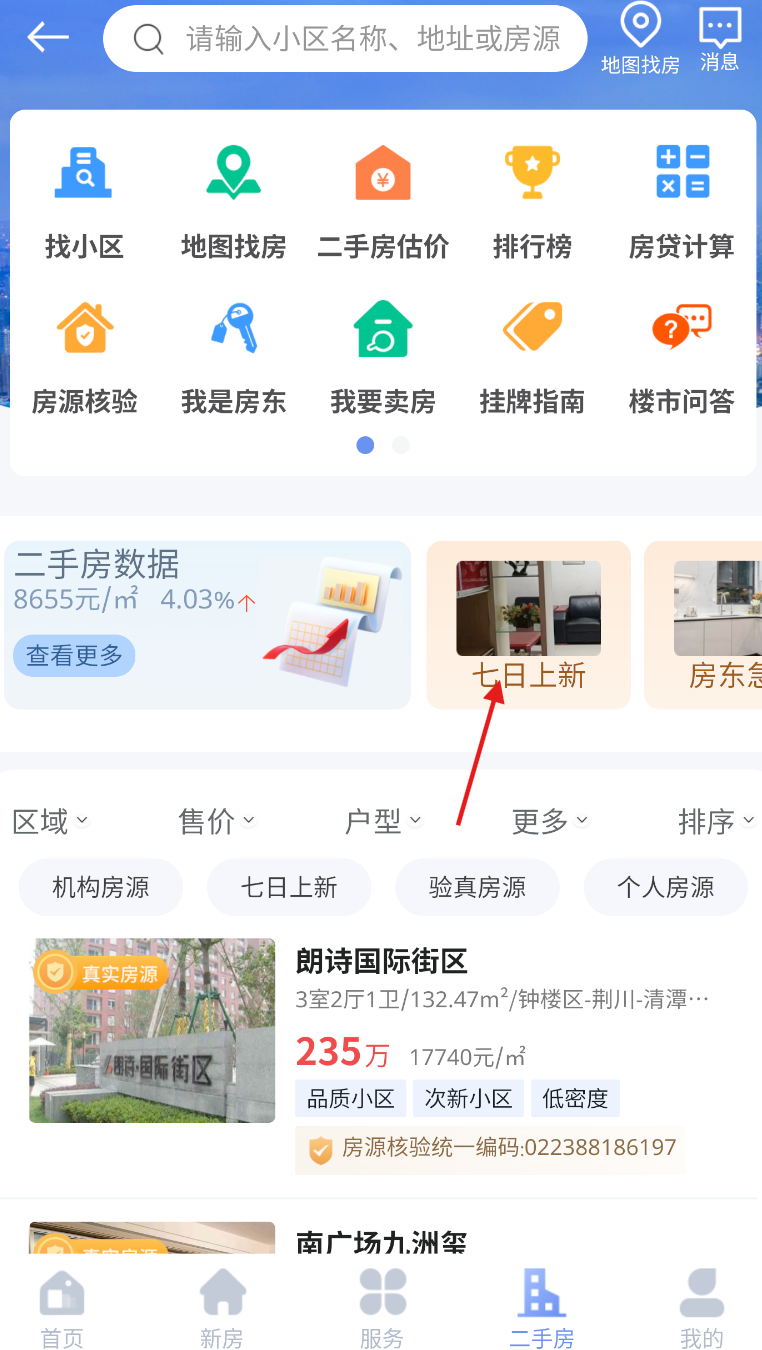This screenshot has width=762, height=1350.
Task: Expand the 售价 price filter
Action: pyautogui.click(x=216, y=822)
